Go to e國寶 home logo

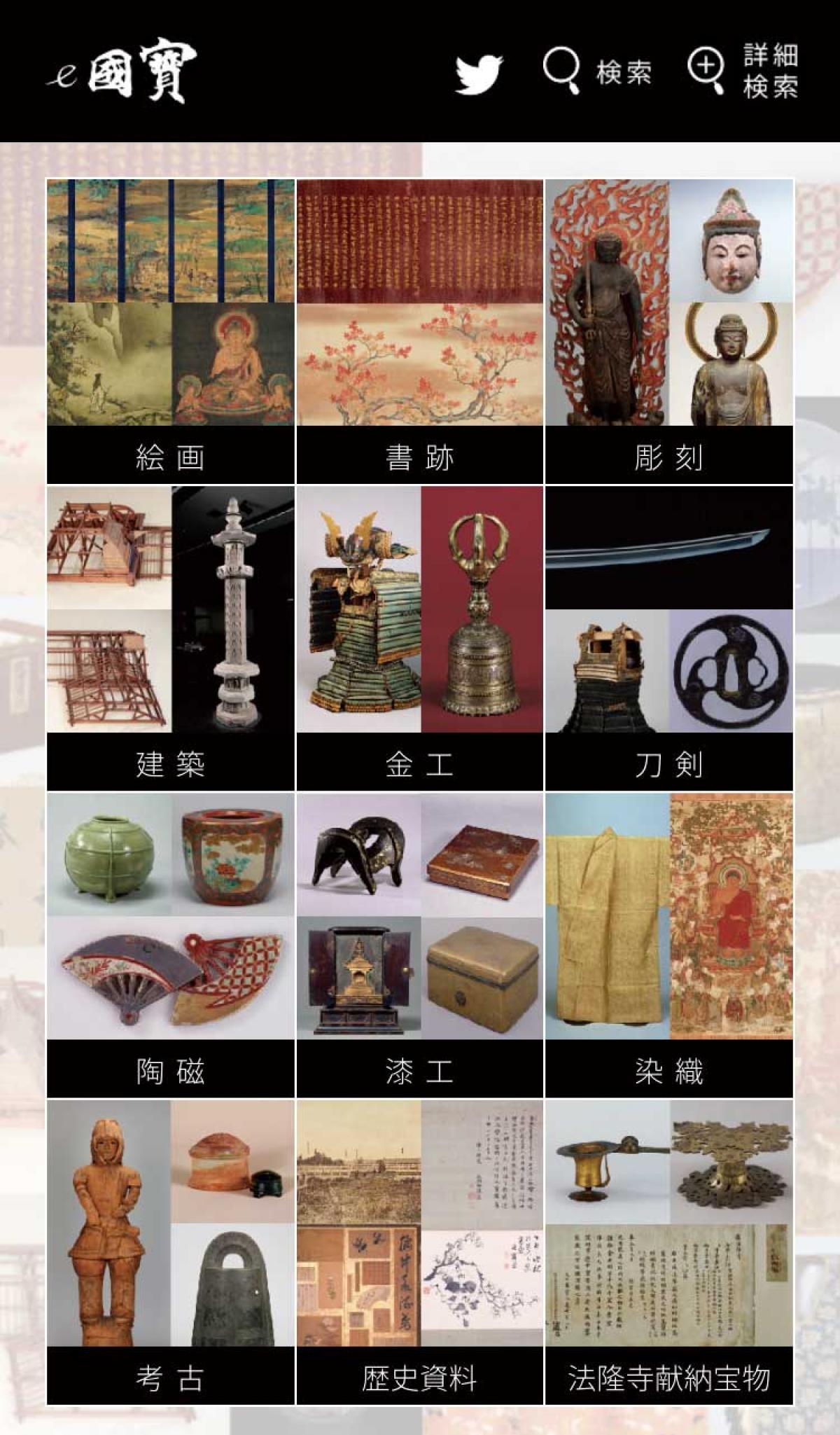tap(122, 71)
